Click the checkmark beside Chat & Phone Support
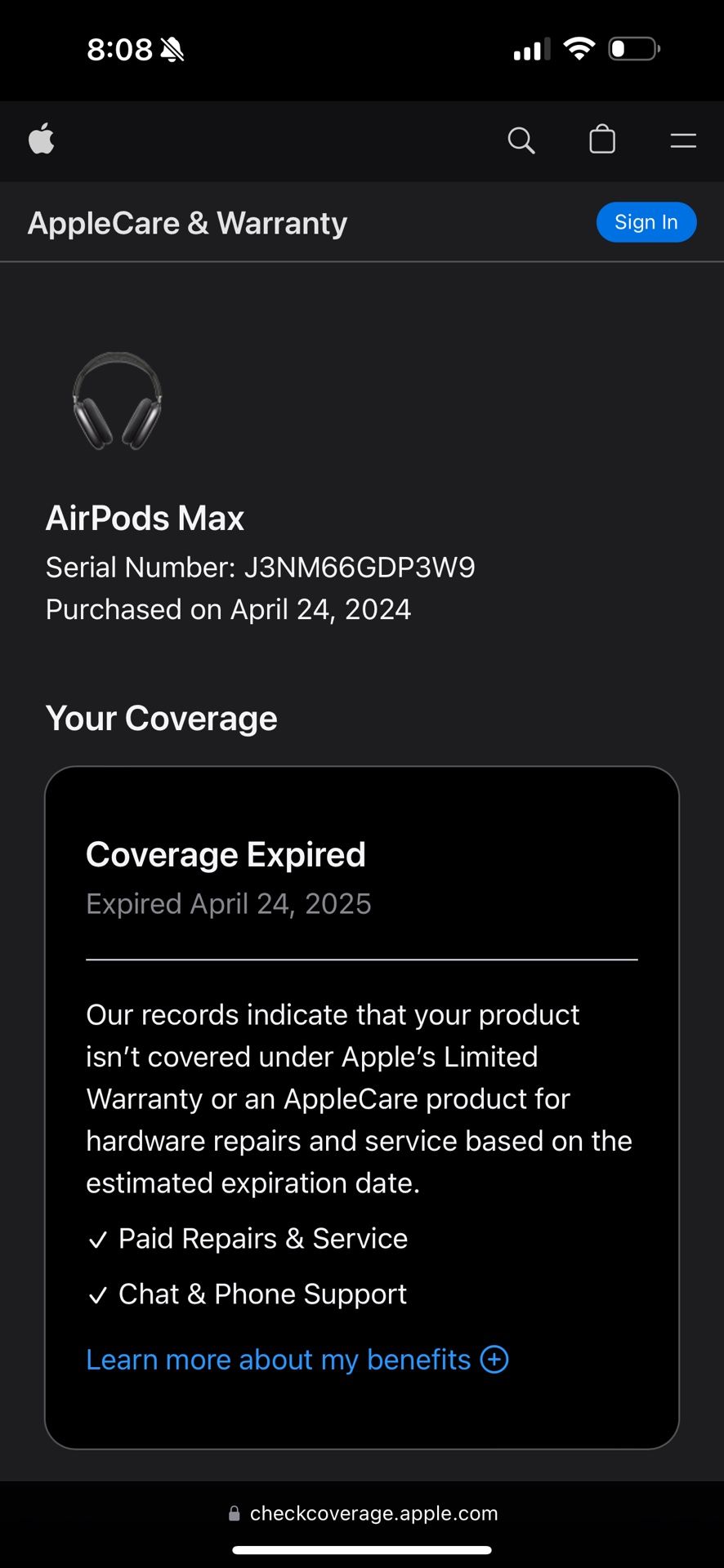724x1568 pixels. 97,1294
